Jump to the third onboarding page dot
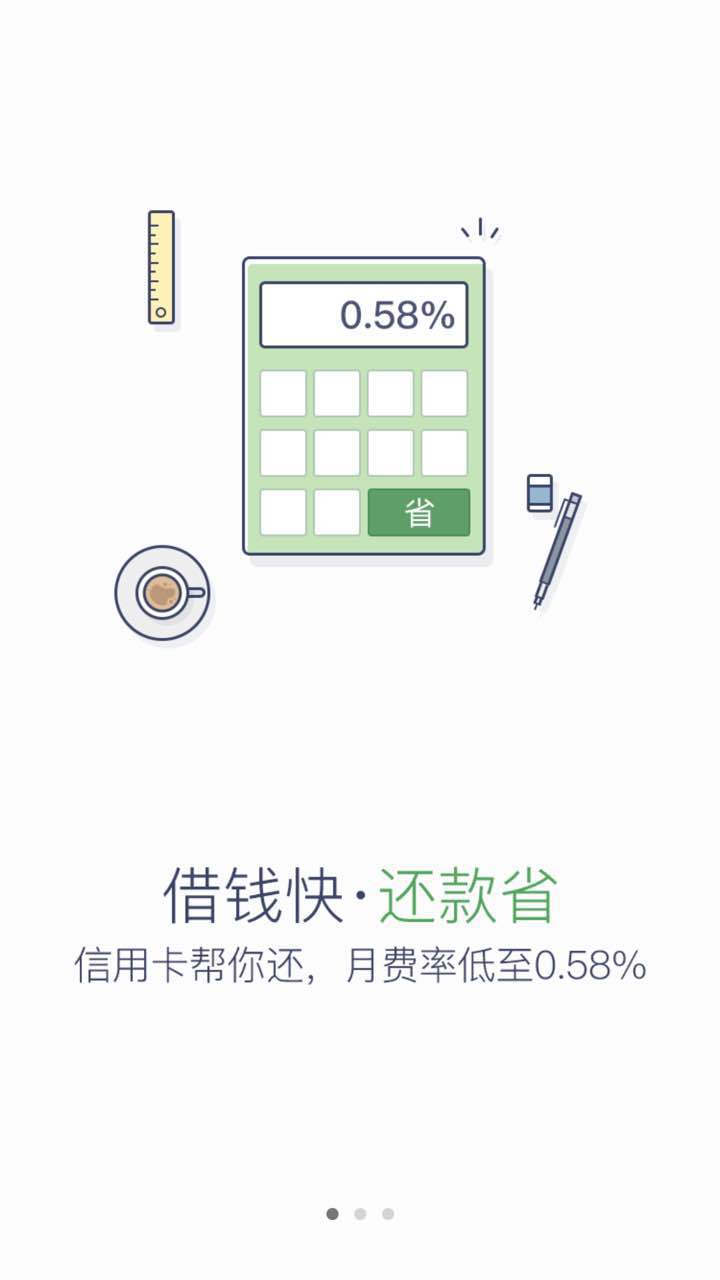Screen dimensions: 720x1280 [388, 1214]
